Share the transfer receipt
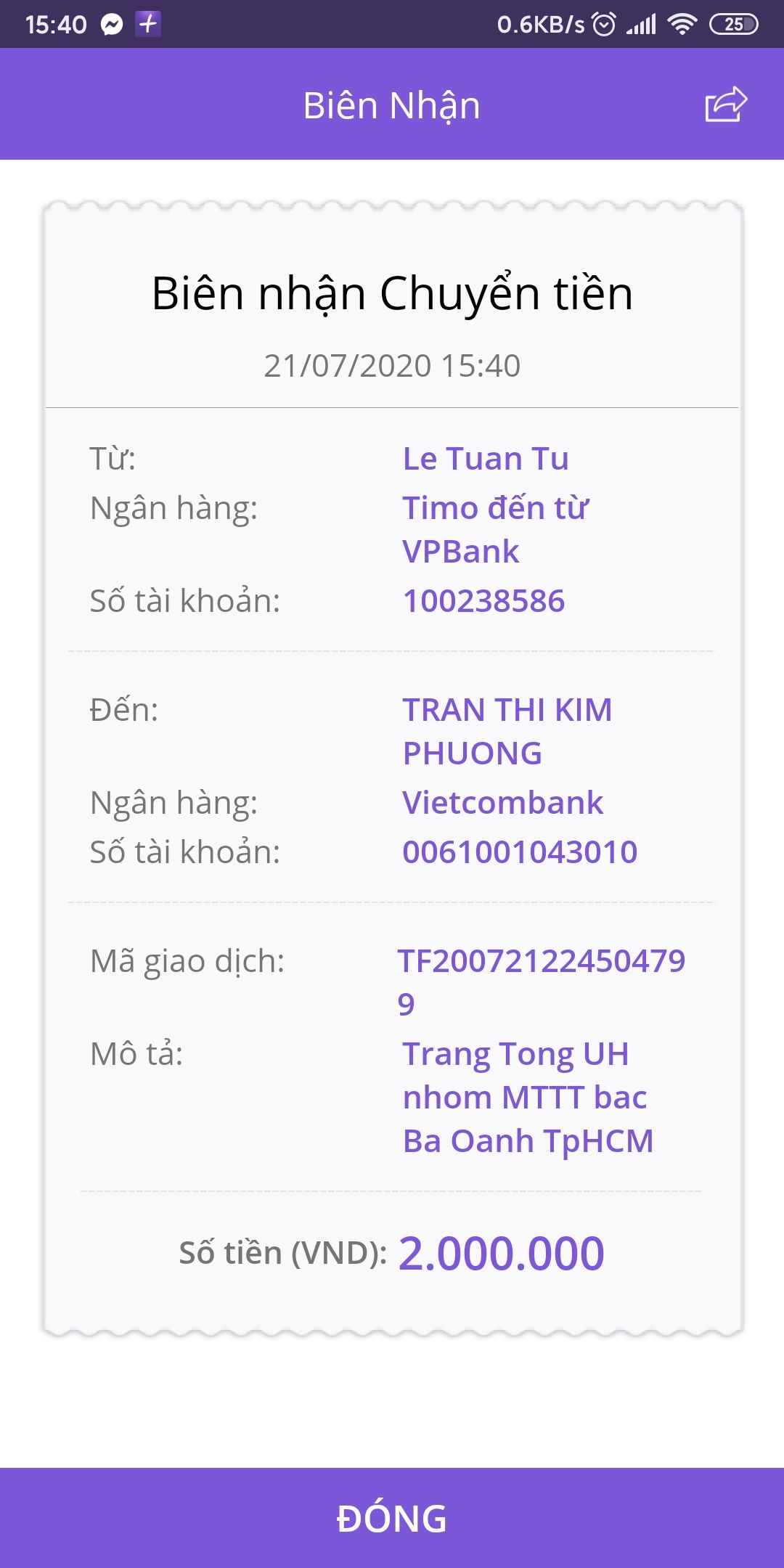The height and width of the screenshot is (1568, 784). tap(725, 105)
